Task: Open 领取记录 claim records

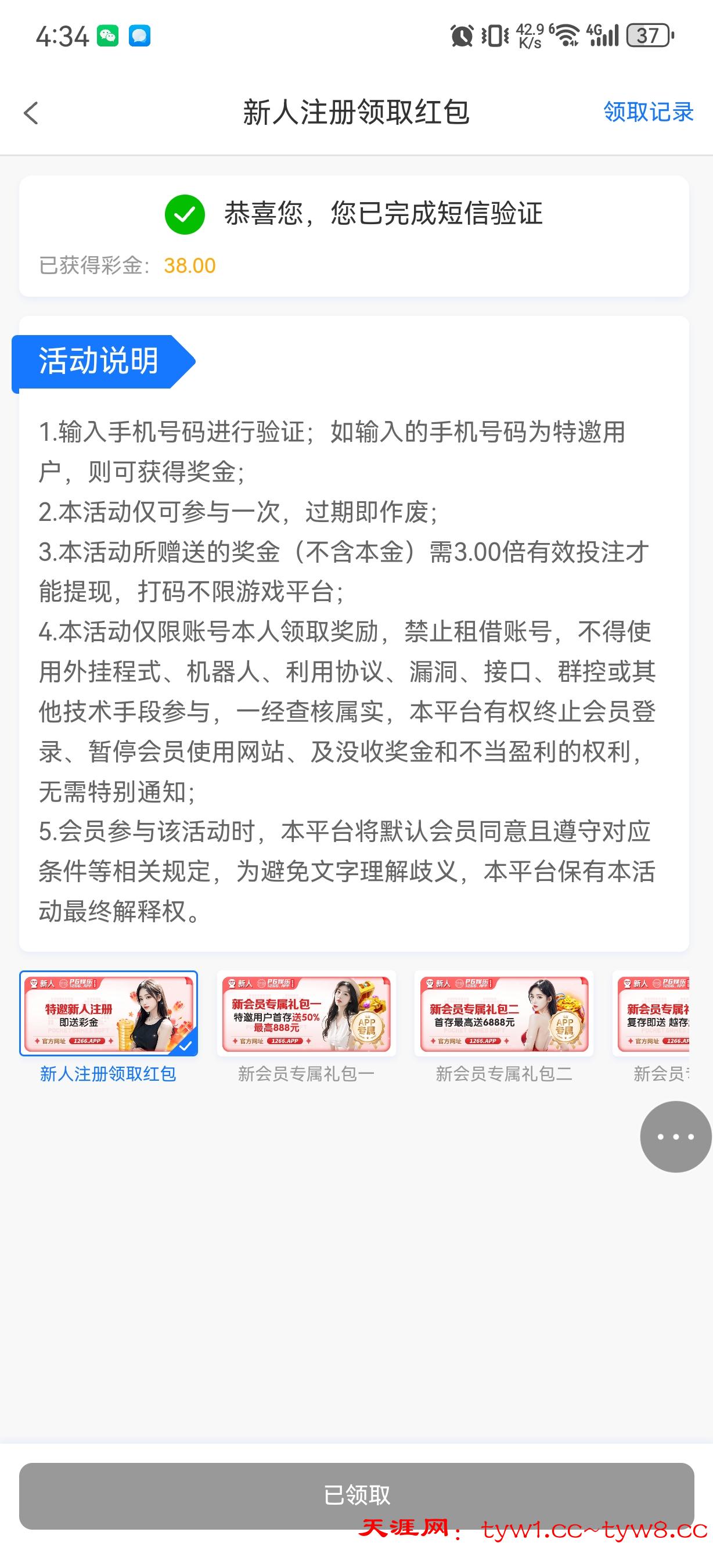Action: click(x=648, y=112)
